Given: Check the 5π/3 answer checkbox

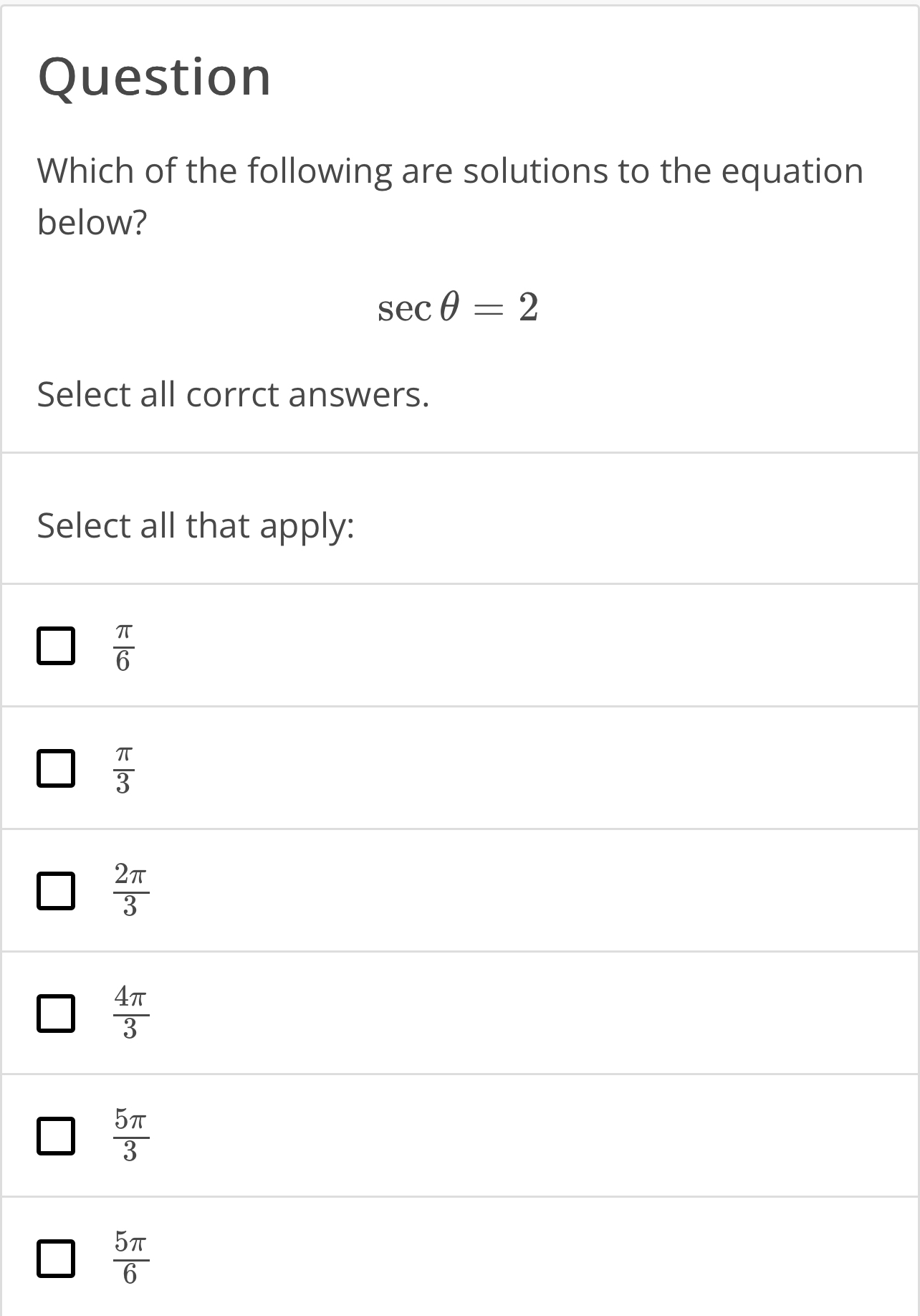Looking at the screenshot, I should click(56, 1135).
